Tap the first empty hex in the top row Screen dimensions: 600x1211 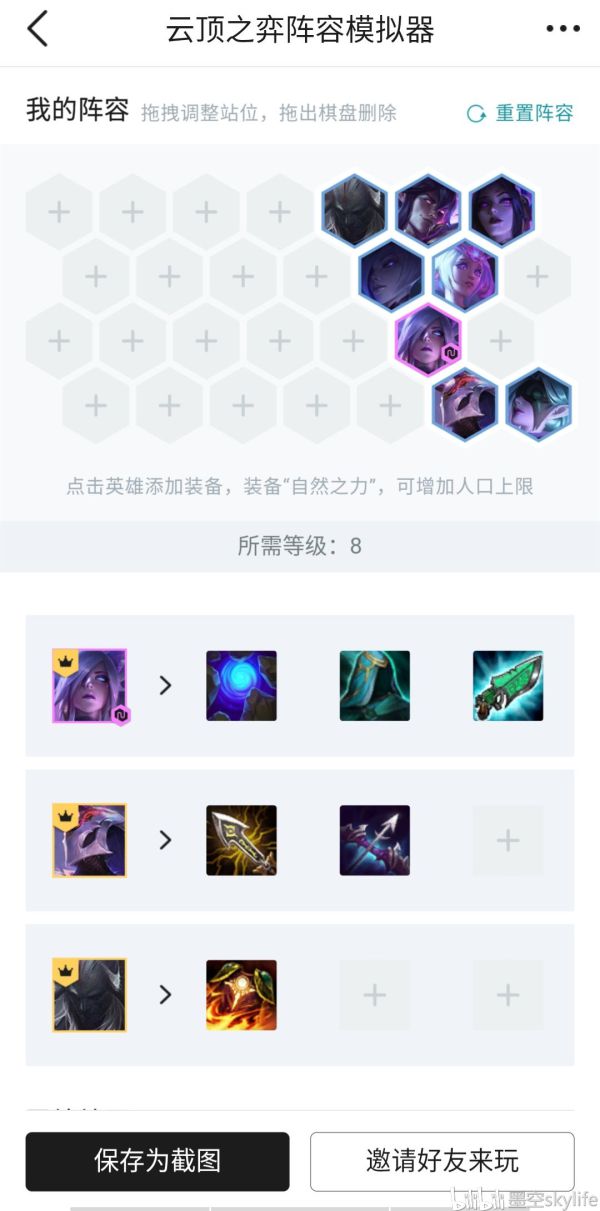click(x=59, y=212)
